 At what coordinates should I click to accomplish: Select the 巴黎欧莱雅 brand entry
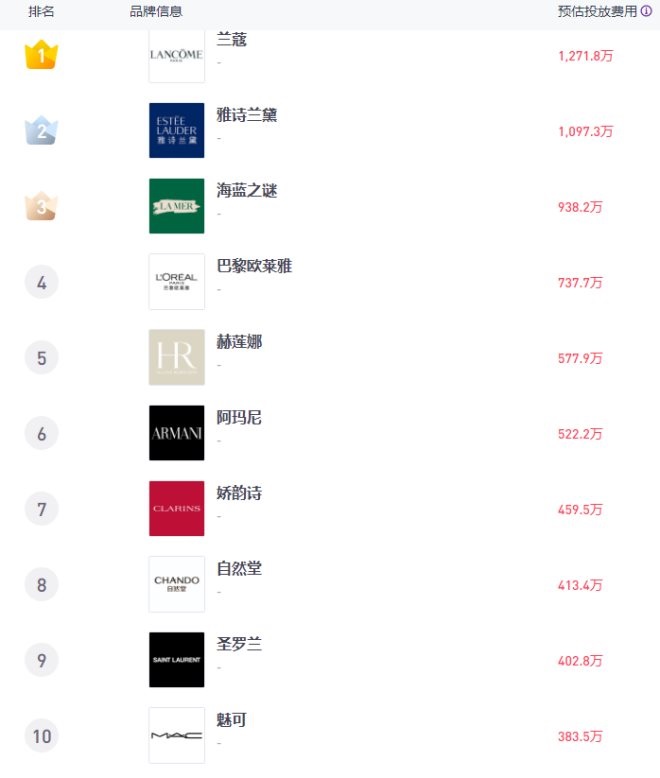254,266
